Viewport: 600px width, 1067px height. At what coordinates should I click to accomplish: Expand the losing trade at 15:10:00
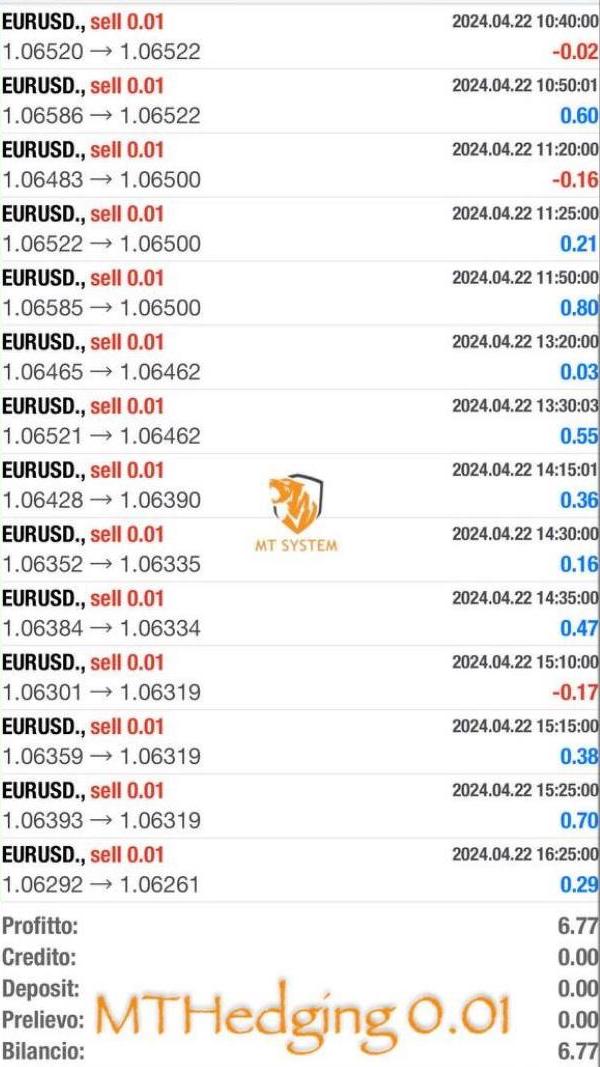point(300,676)
